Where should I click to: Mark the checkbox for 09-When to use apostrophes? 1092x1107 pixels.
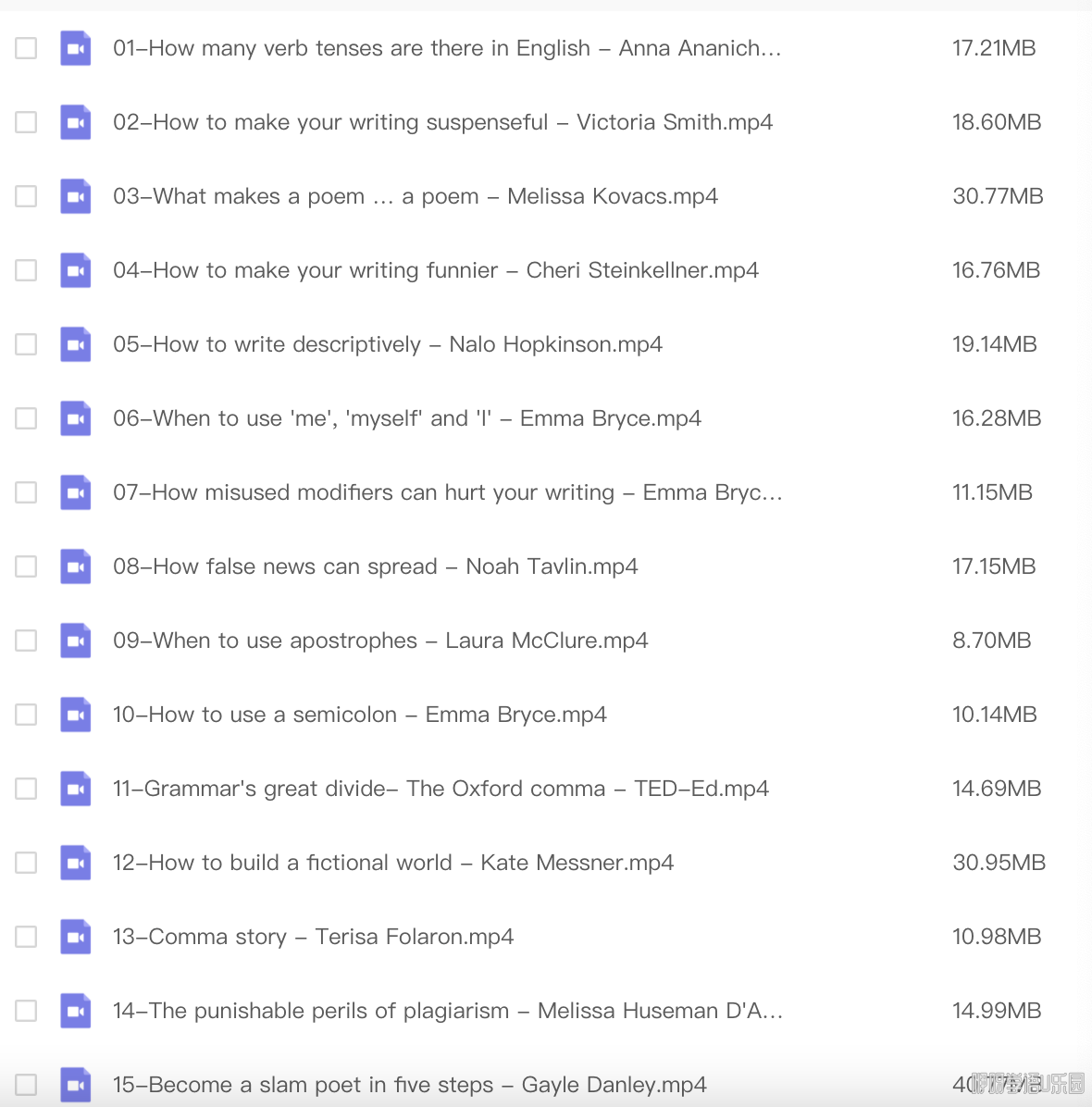pyautogui.click(x=26, y=641)
